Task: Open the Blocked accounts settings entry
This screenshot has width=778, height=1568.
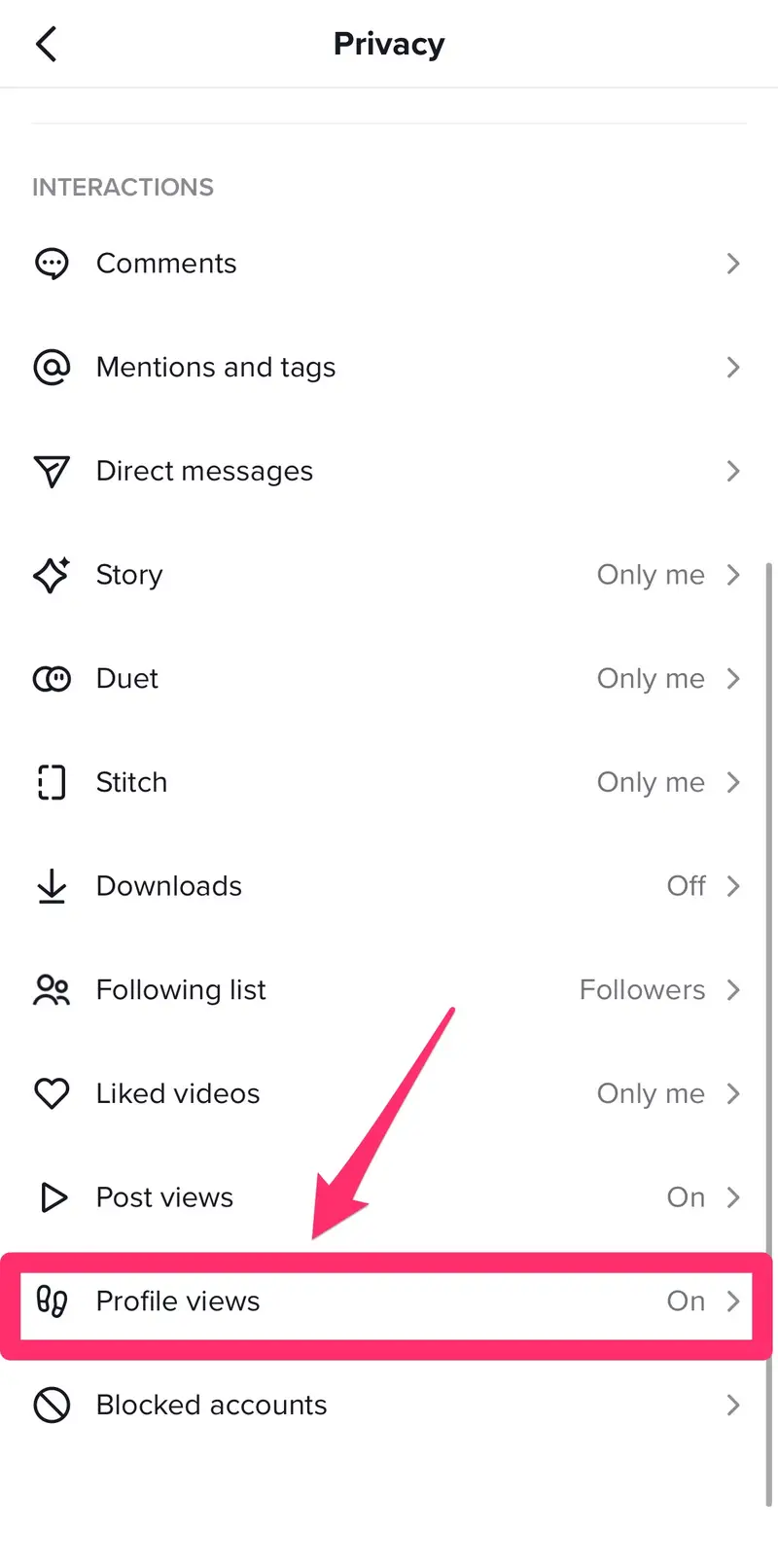Action: (x=389, y=1405)
